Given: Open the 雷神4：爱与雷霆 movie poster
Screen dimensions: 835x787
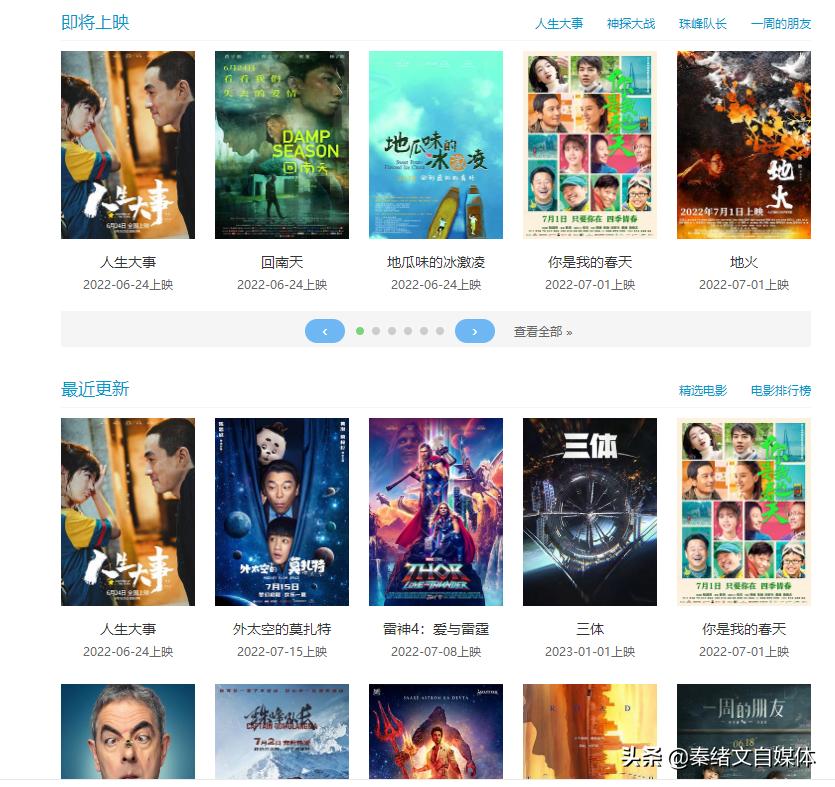Looking at the screenshot, I should 436,512.
